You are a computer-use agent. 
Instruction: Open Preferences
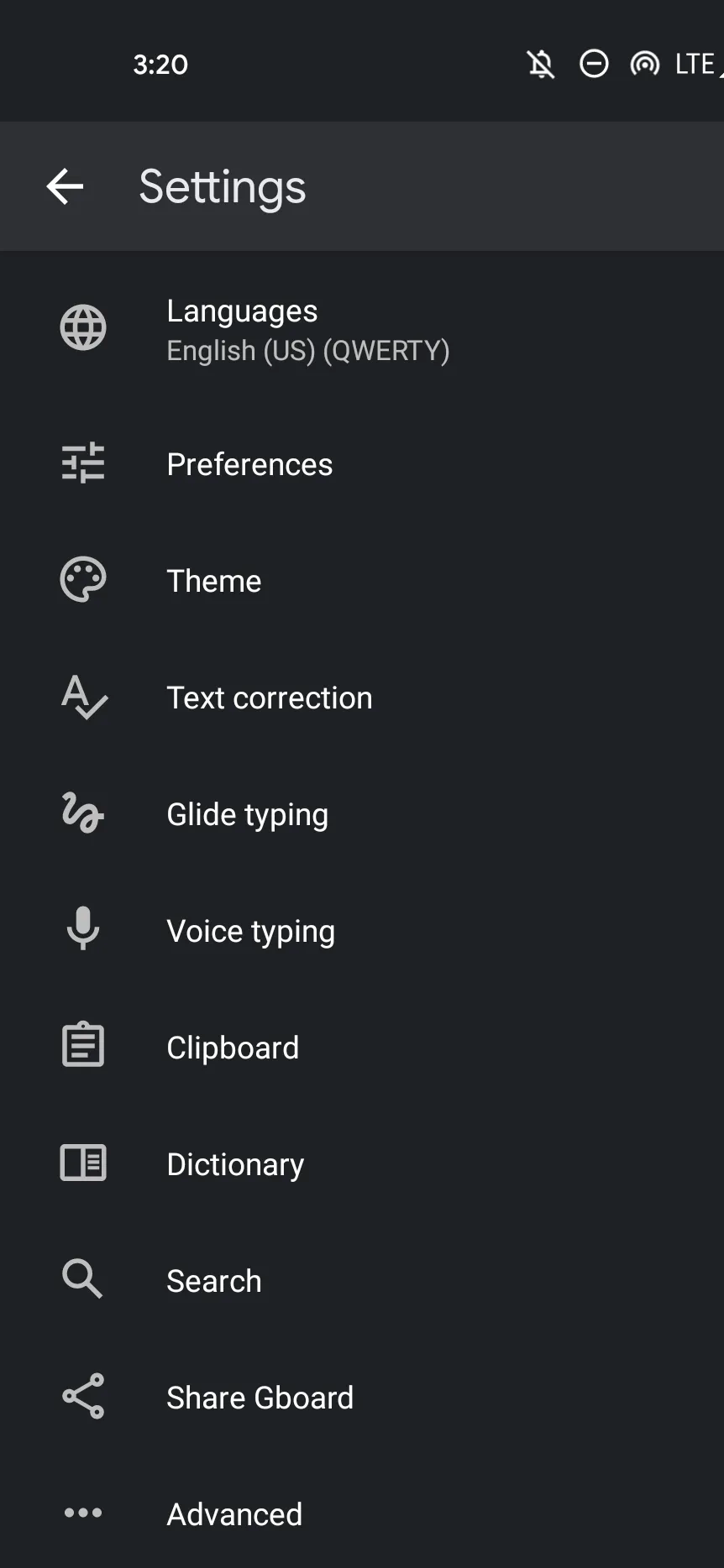click(x=362, y=464)
